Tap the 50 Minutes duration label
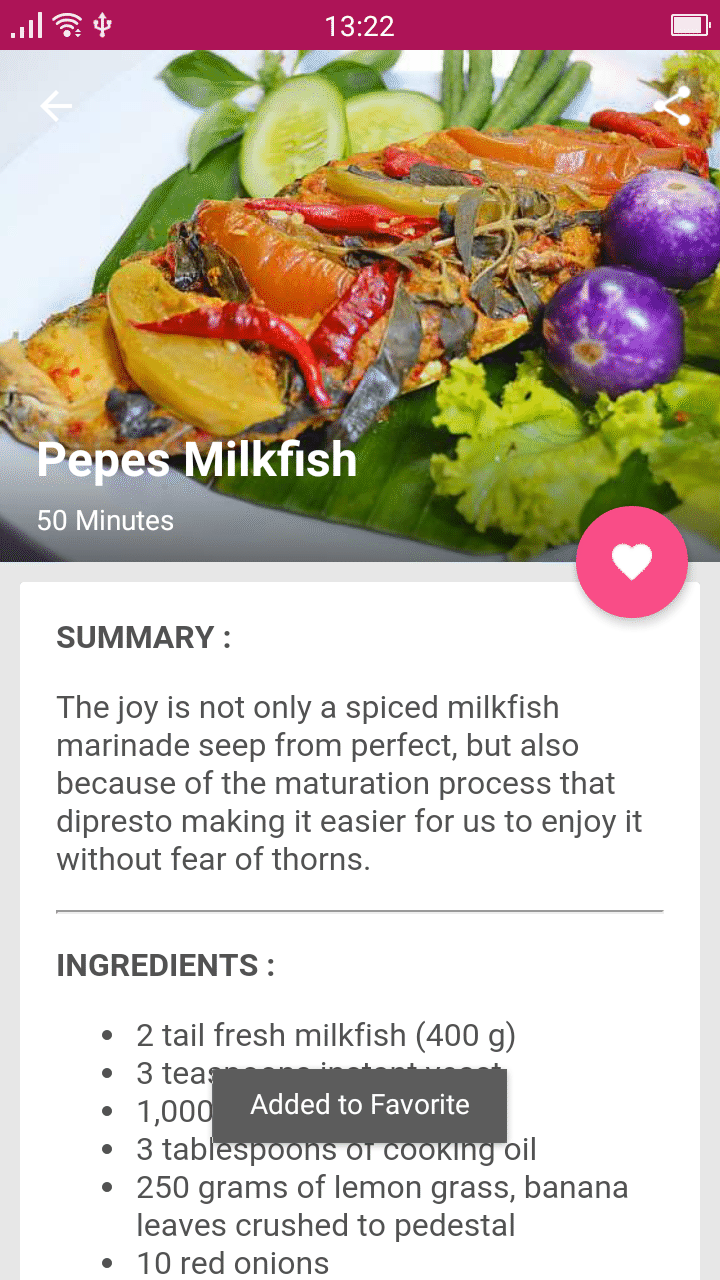The image size is (720, 1280). pyautogui.click(x=104, y=520)
